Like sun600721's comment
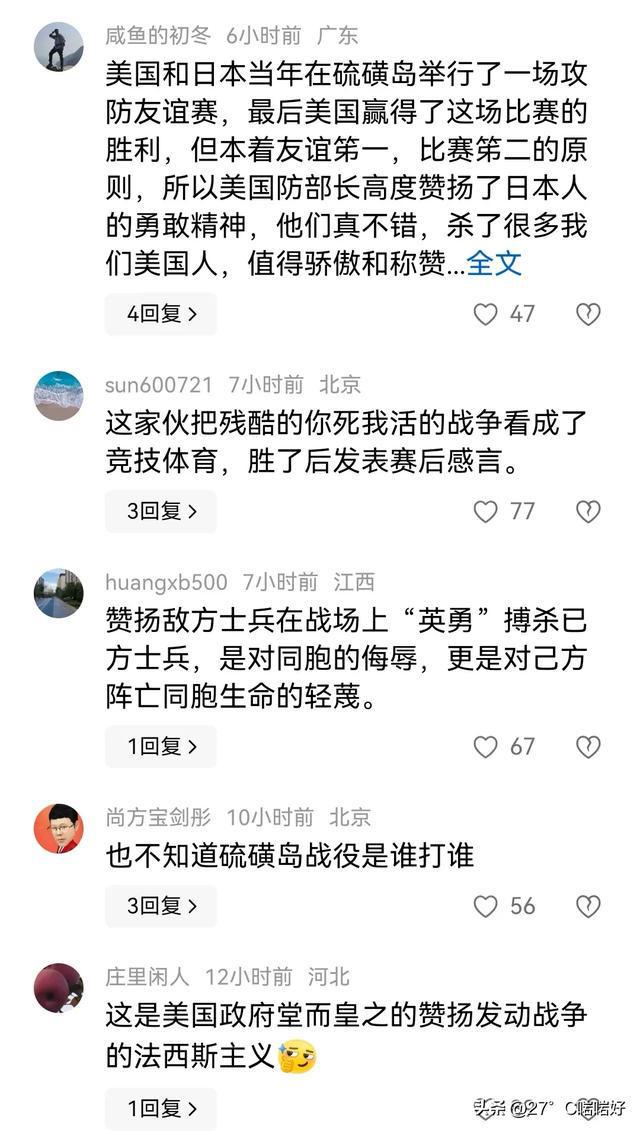Screen dimensions: 640x1131 (x=486, y=511)
